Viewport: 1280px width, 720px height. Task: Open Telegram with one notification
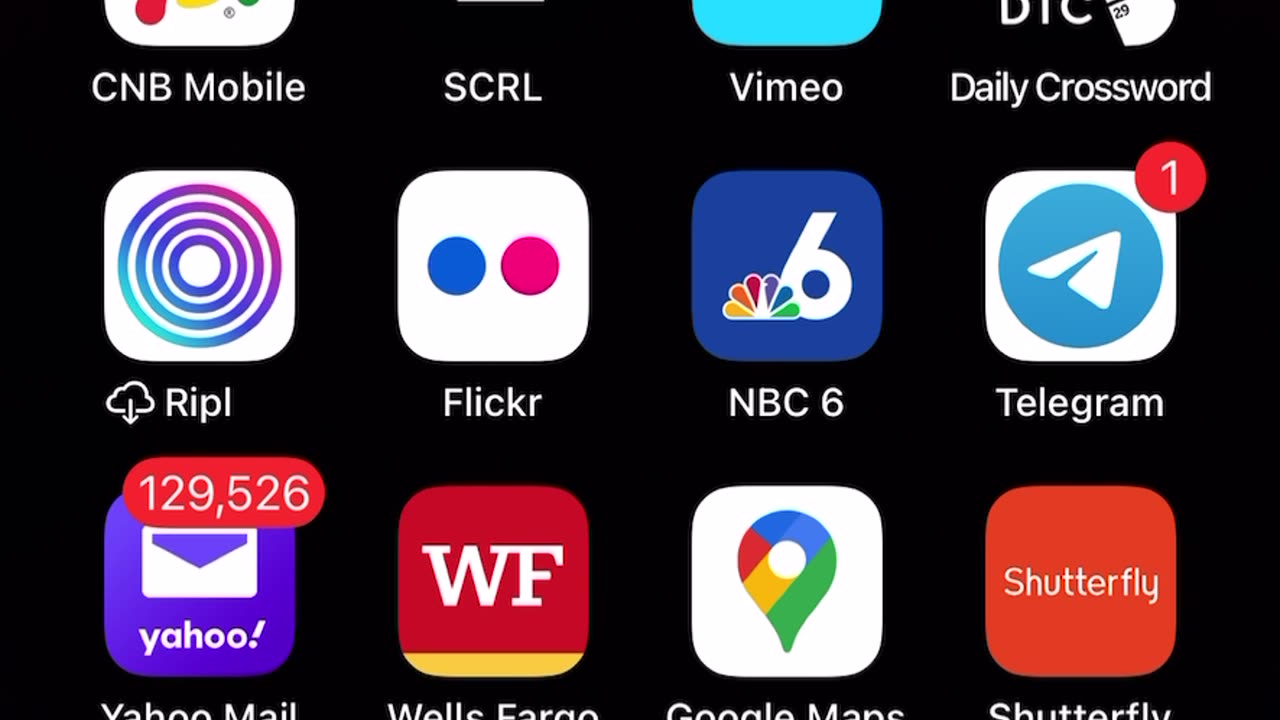pos(1080,266)
